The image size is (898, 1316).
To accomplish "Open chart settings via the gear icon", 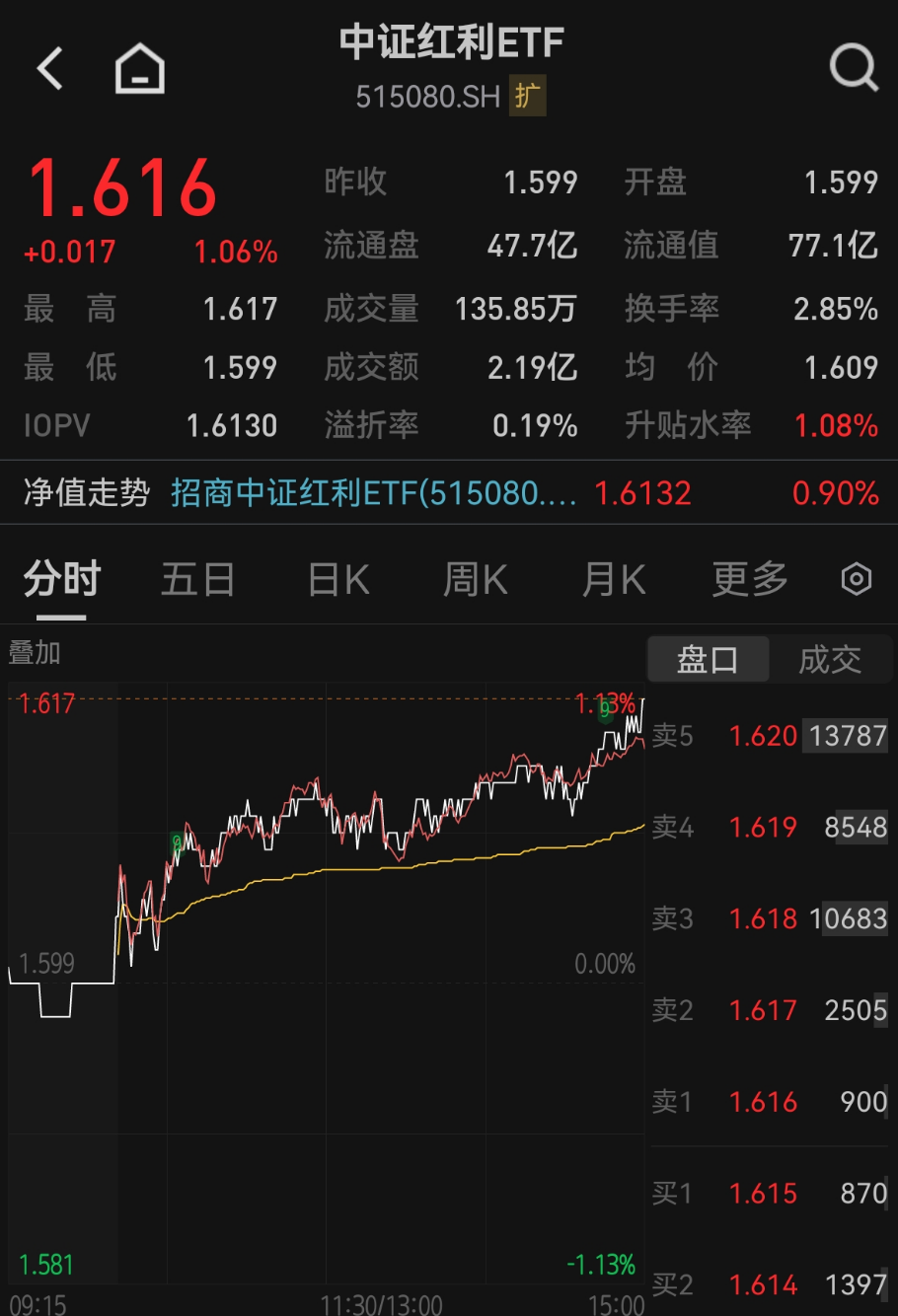I will click(855, 580).
